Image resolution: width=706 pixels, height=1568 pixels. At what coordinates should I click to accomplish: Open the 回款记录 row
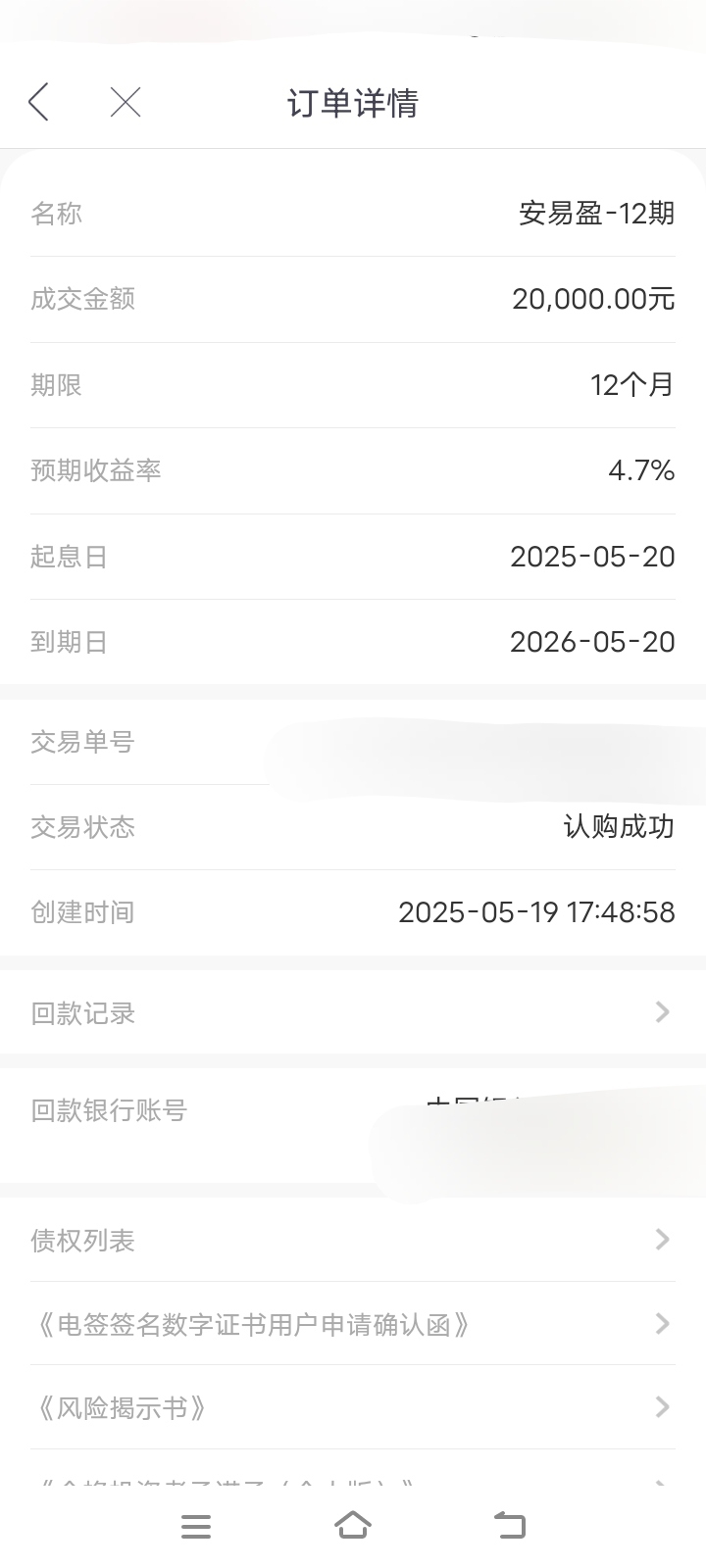pos(353,1012)
